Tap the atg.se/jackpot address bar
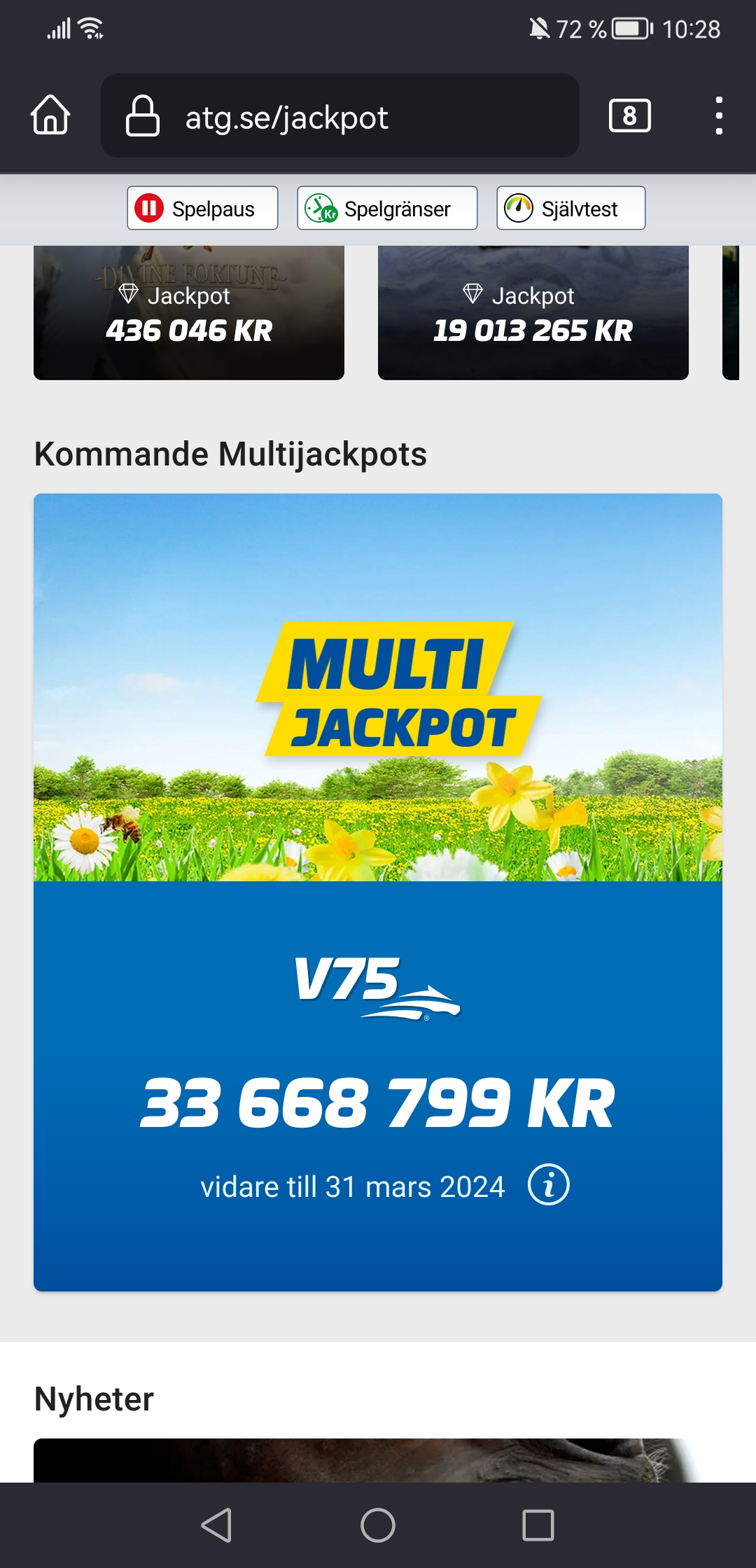The height and width of the screenshot is (1568, 756). [340, 116]
